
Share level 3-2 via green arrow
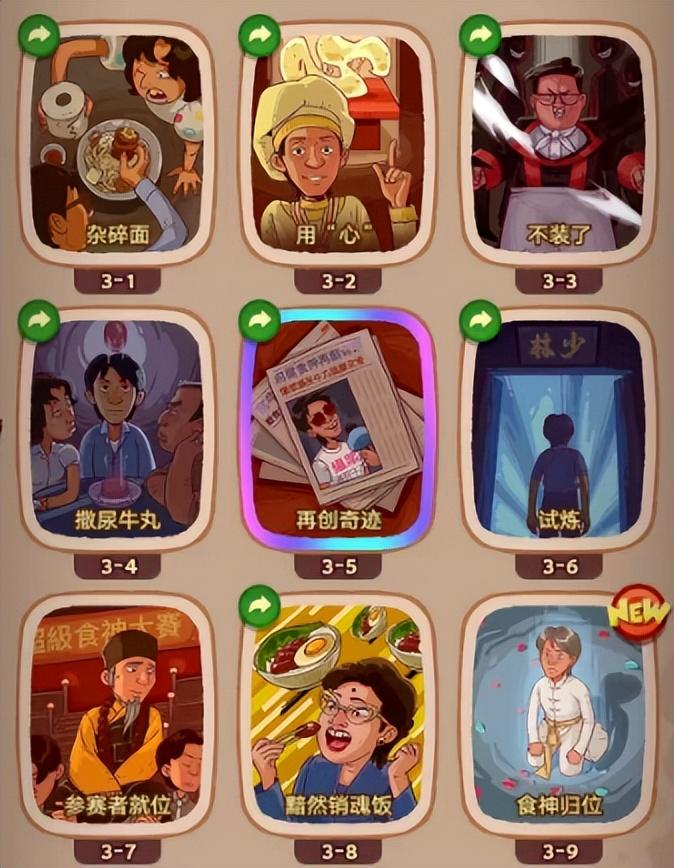pos(259,34)
